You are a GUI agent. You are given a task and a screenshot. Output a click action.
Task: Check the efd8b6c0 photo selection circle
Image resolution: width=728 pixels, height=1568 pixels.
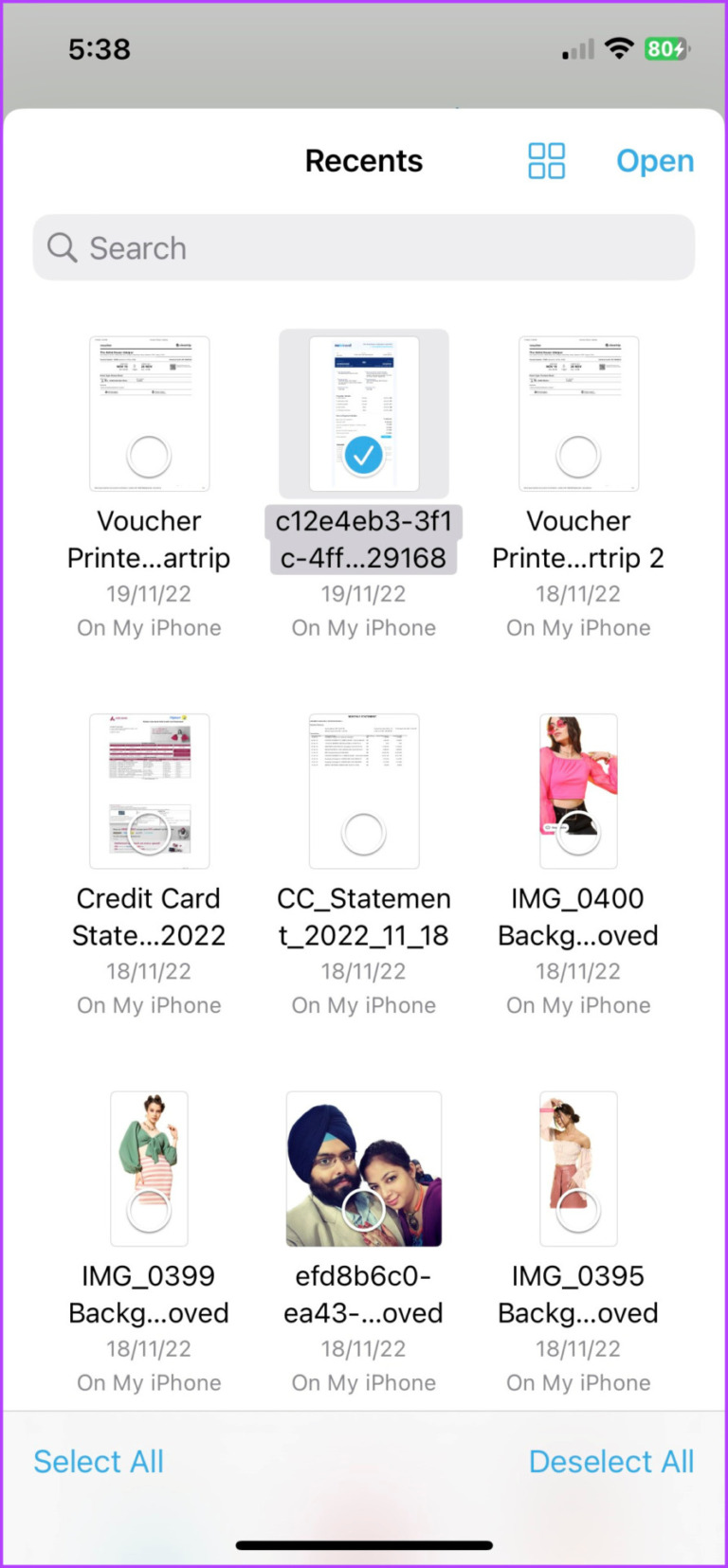[x=363, y=1209]
